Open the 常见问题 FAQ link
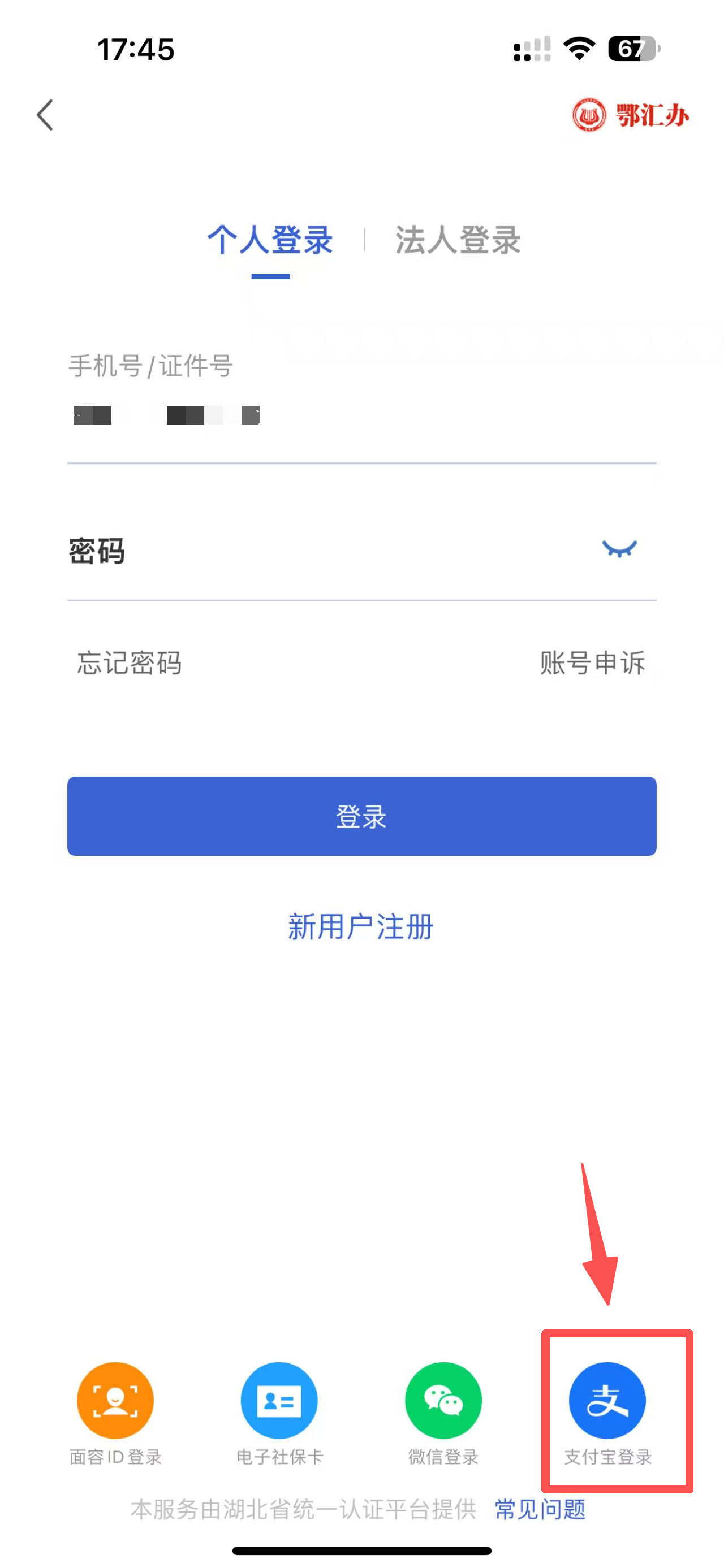This screenshot has width=724, height=1568. (x=540, y=1510)
